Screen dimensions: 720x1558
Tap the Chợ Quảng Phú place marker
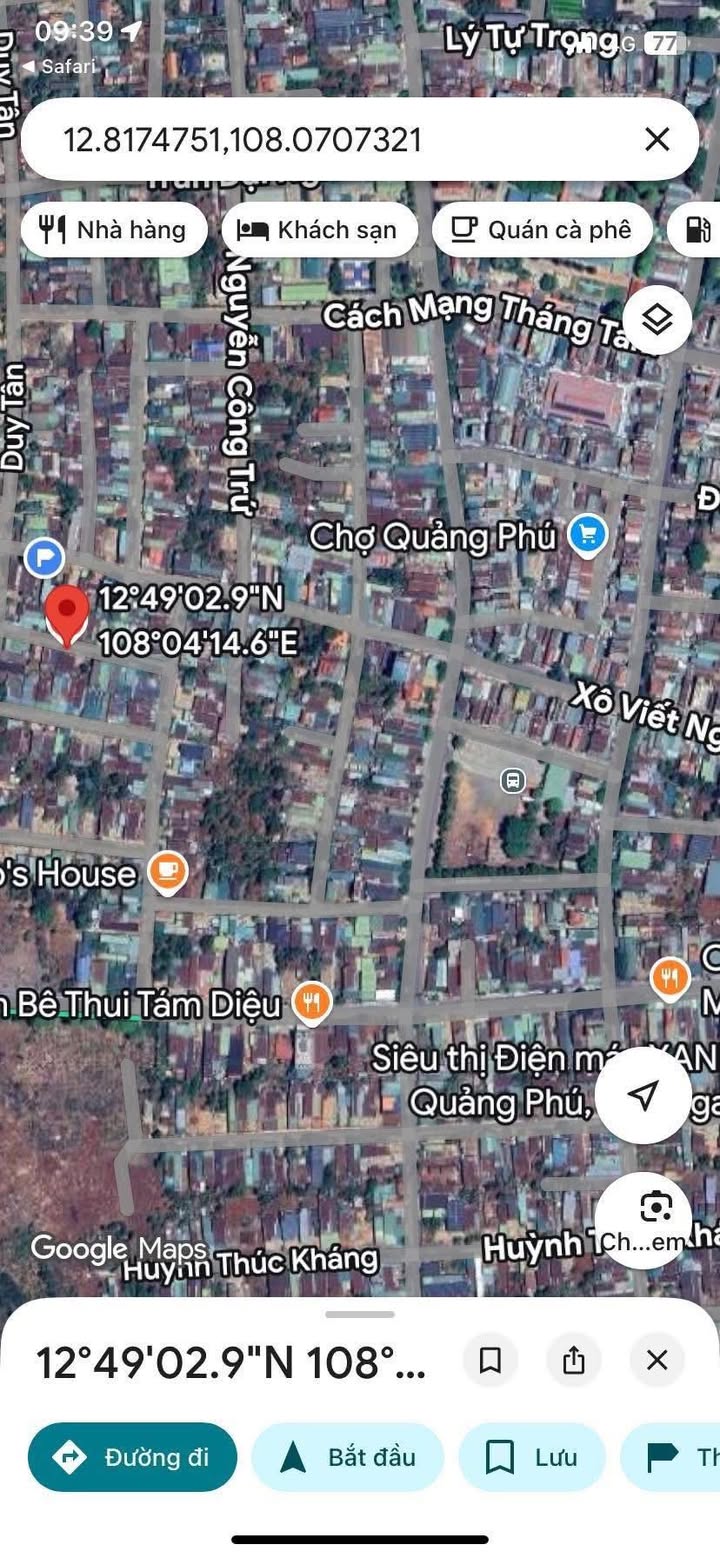pyautogui.click(x=588, y=536)
